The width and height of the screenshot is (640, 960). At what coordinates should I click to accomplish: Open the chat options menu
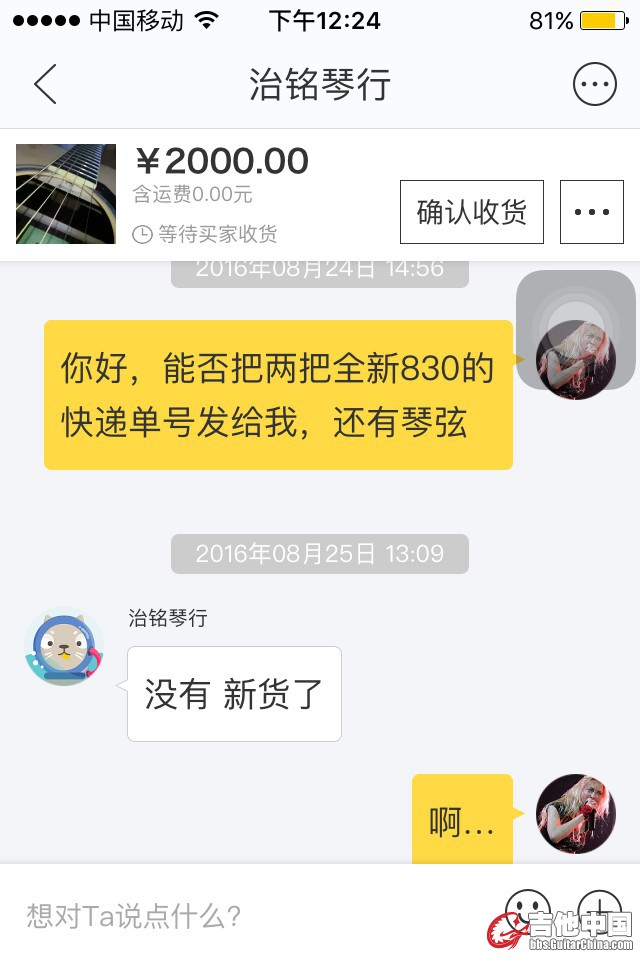click(x=594, y=85)
